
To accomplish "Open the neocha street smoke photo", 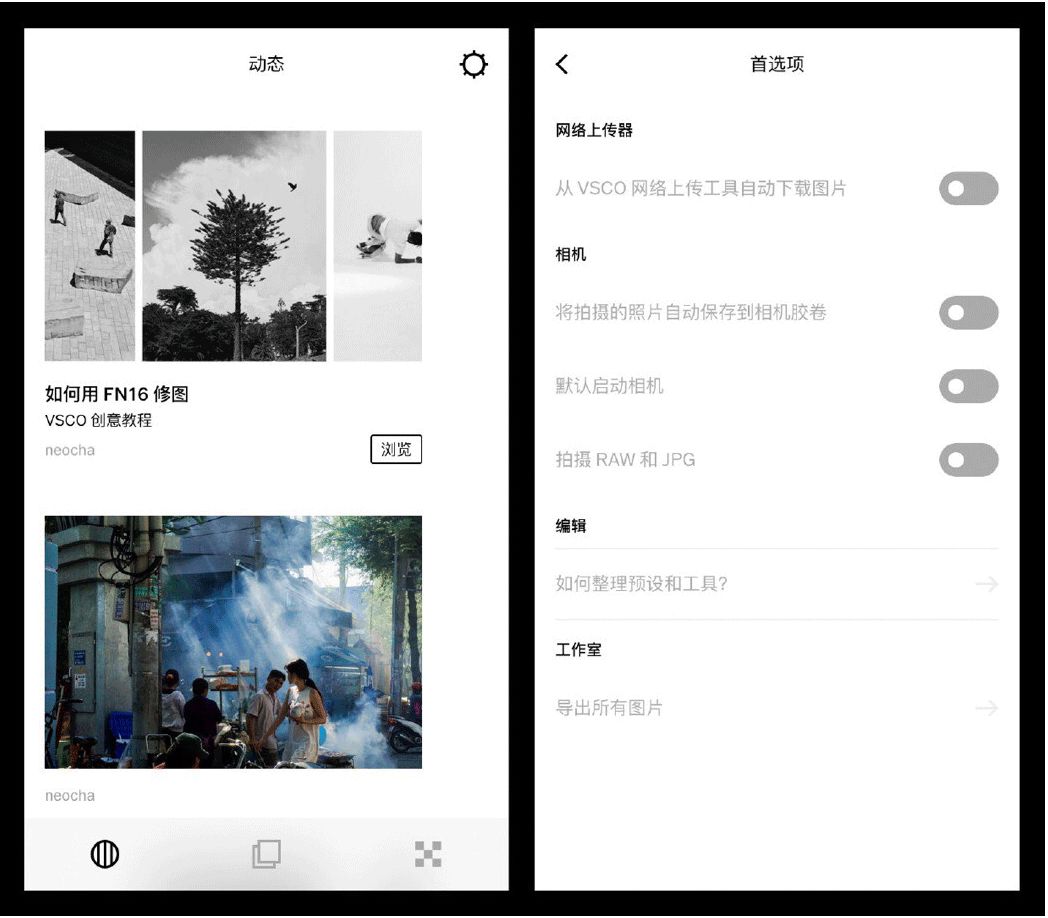I will click(233, 642).
